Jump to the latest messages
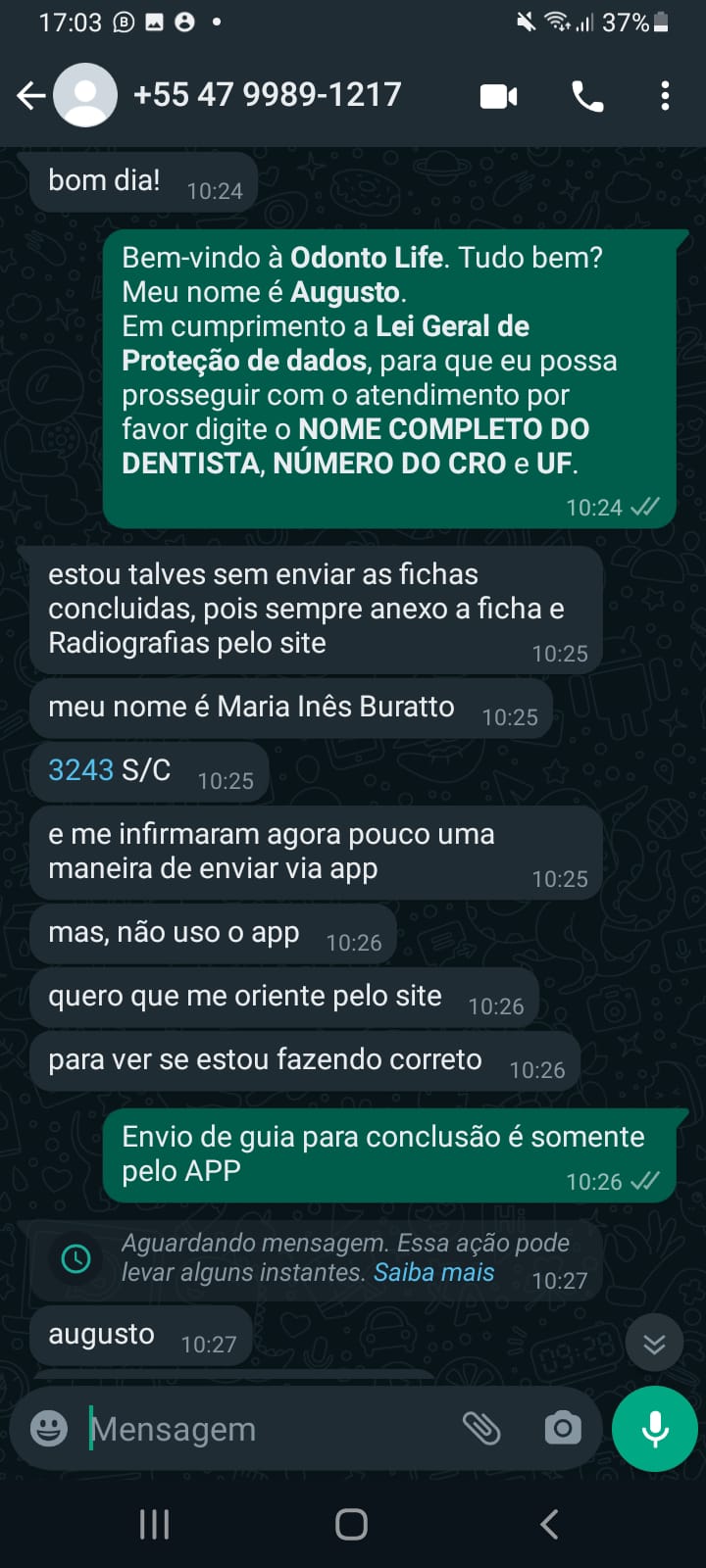 654,1343
